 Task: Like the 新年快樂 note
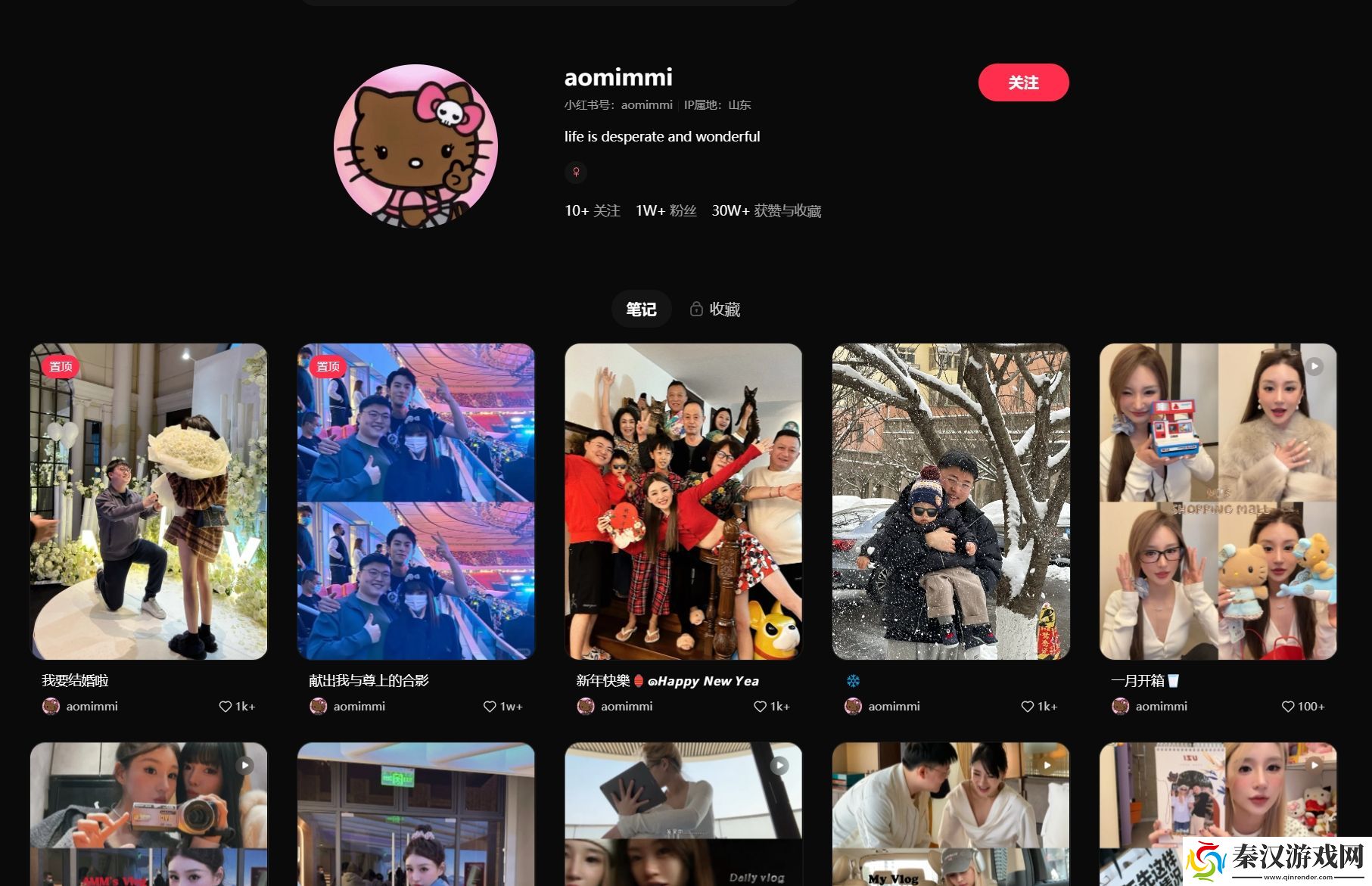[x=760, y=707]
